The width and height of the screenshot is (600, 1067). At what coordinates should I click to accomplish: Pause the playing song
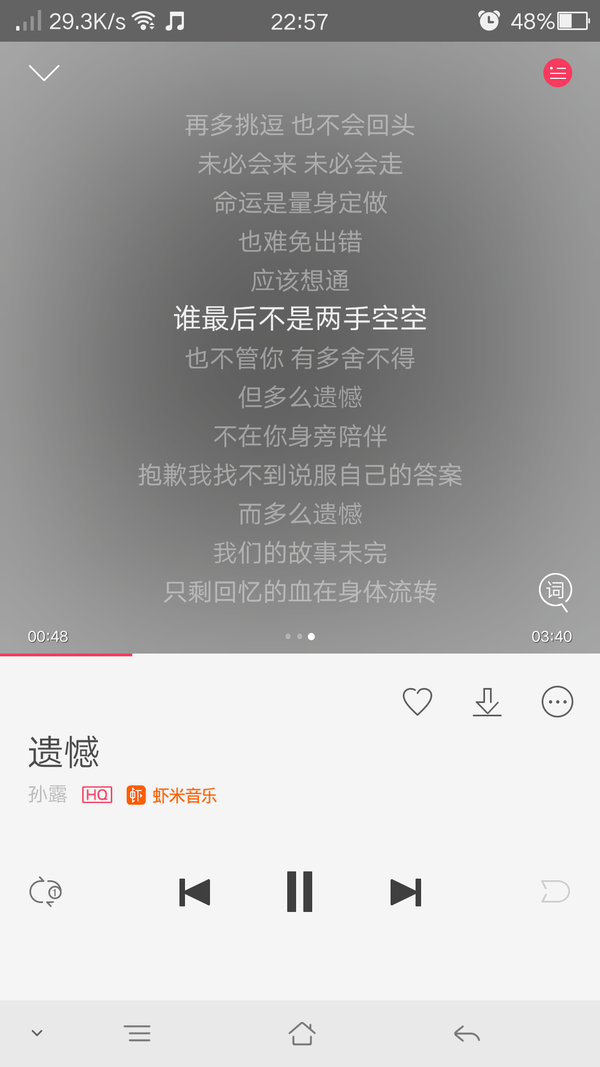pos(299,891)
